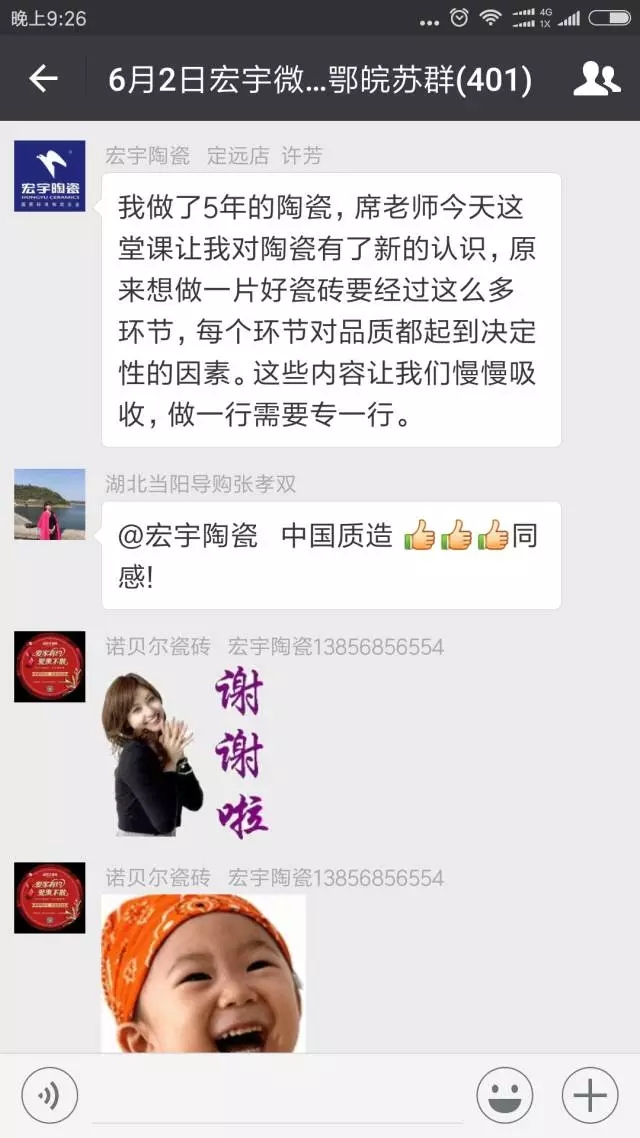Viewport: 640px width, 1138px height.
Task: Switch to voice message input
Action: (x=49, y=1096)
